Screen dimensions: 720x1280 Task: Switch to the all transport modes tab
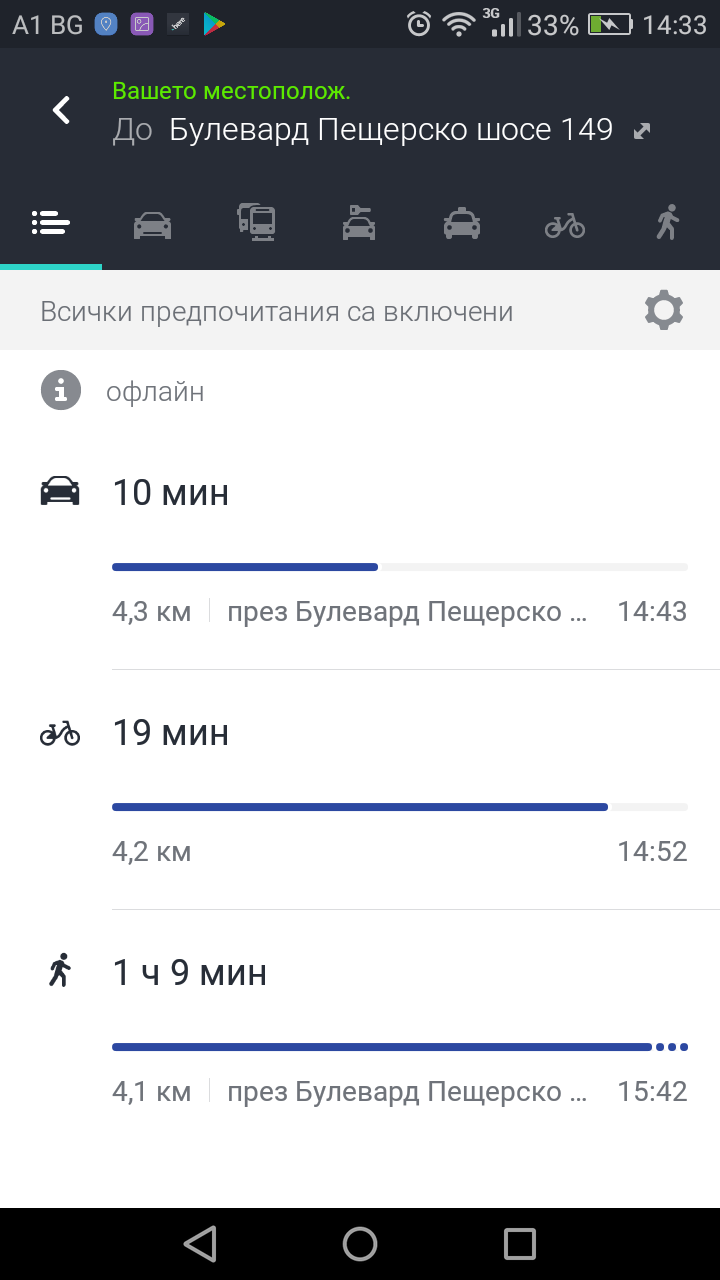50,223
